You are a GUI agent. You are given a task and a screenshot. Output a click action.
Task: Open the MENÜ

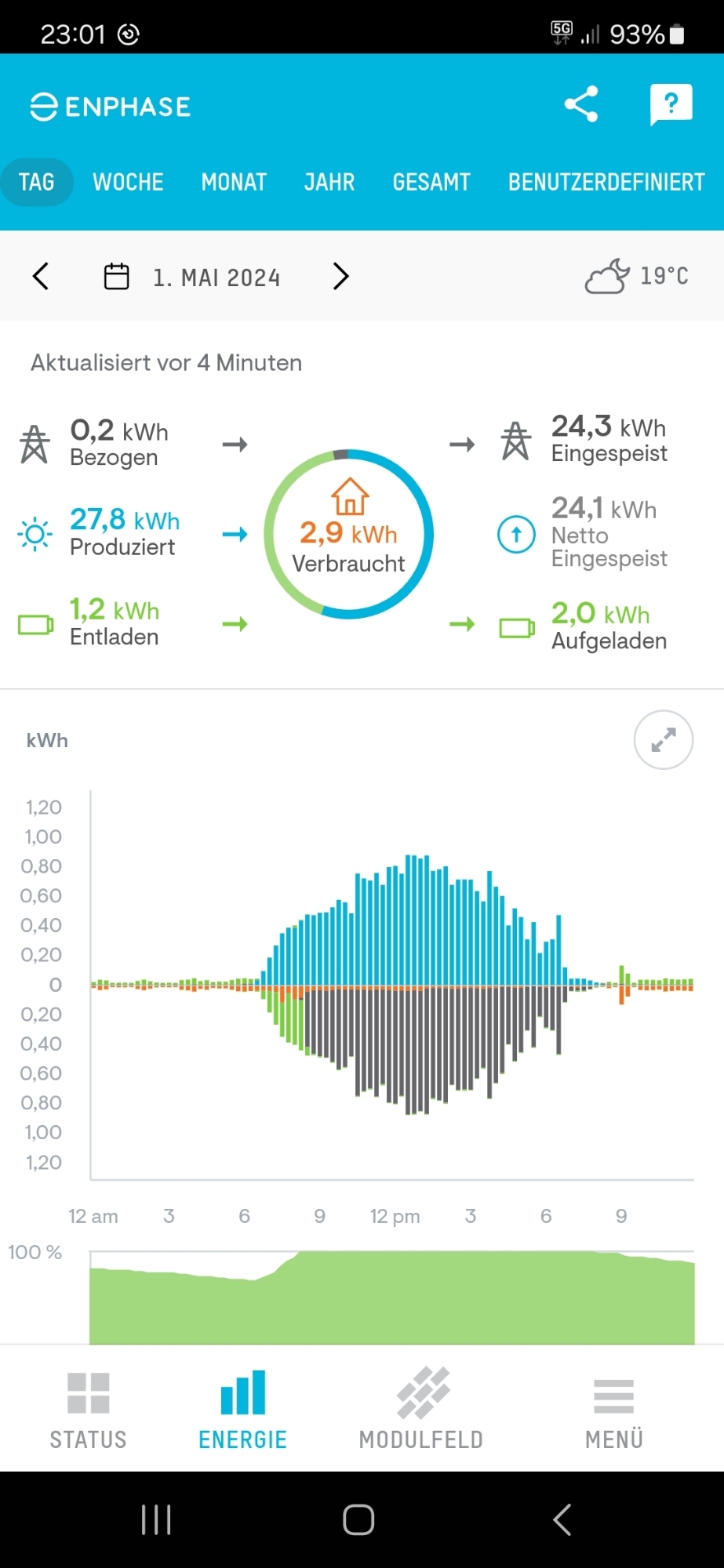[614, 1410]
